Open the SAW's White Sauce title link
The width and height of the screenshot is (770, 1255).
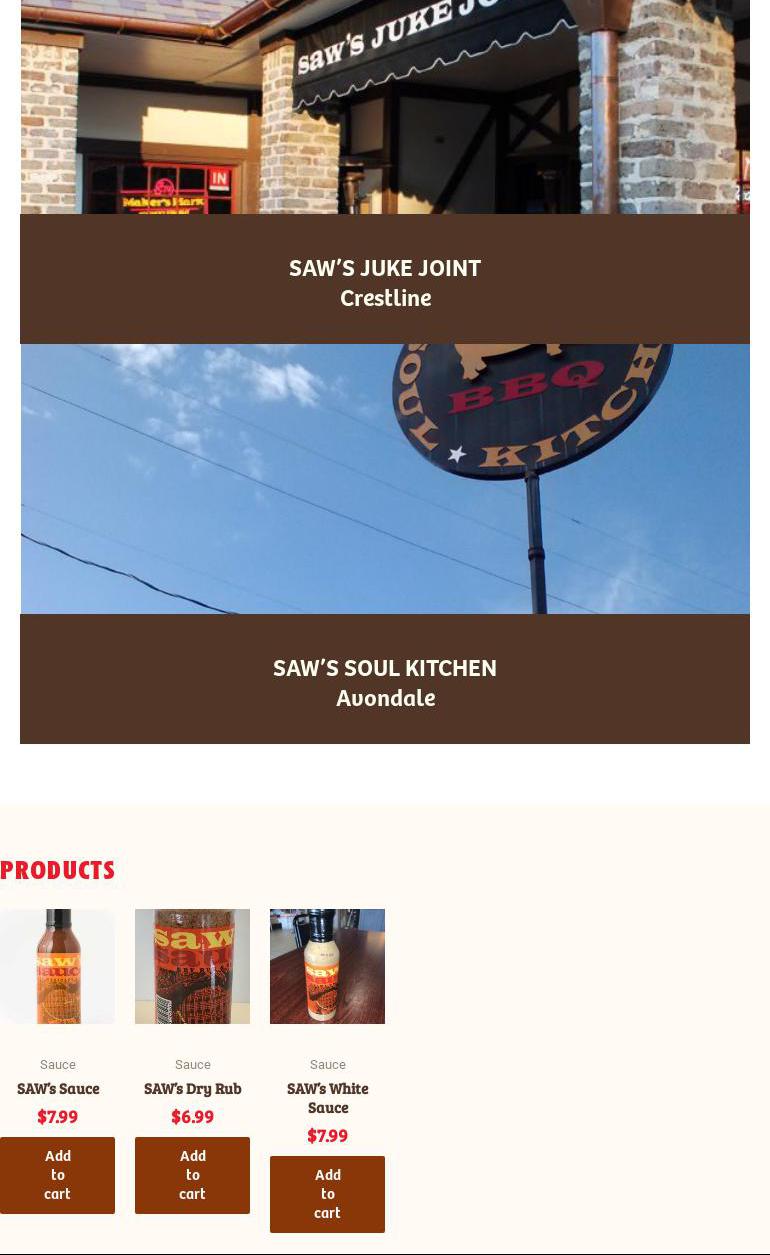(x=328, y=1097)
